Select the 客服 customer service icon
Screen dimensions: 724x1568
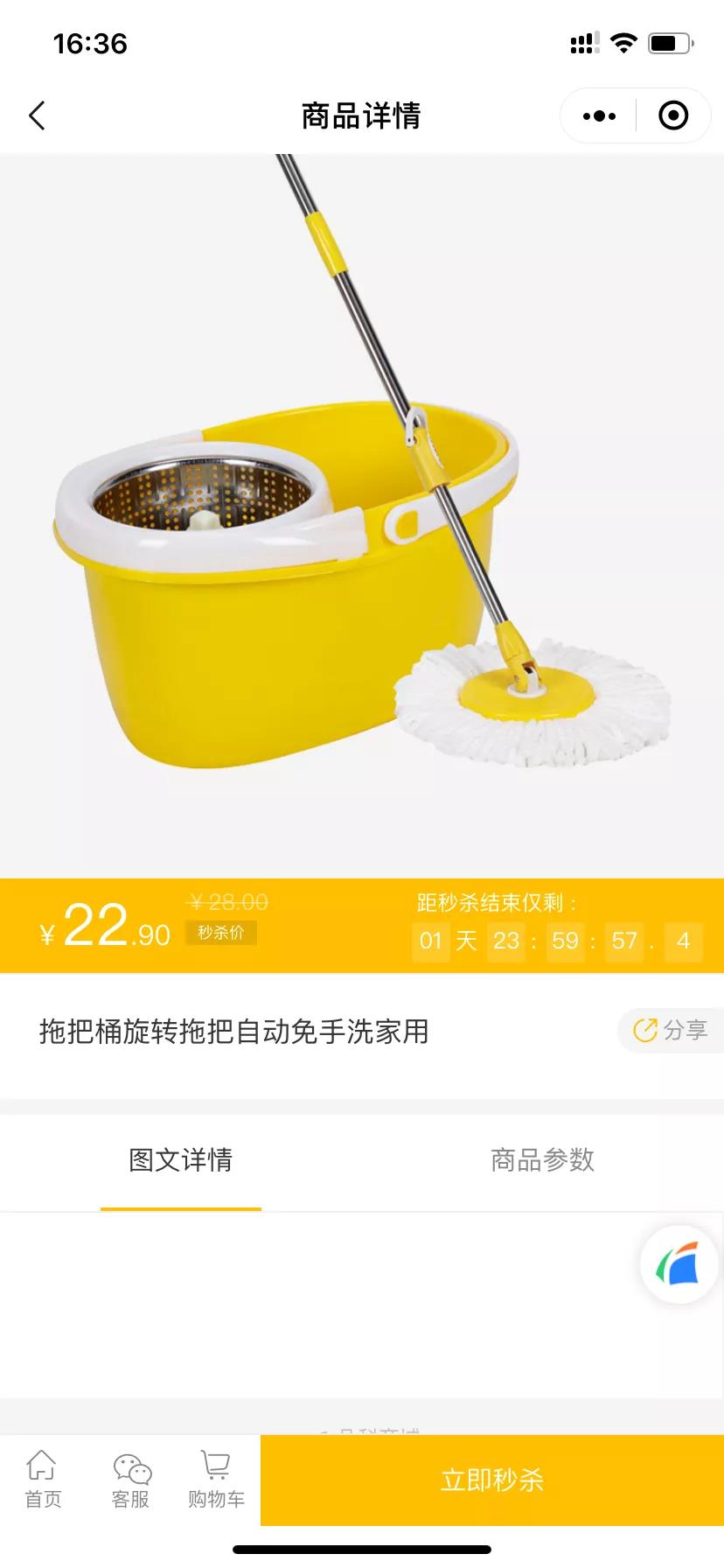pos(129,1479)
